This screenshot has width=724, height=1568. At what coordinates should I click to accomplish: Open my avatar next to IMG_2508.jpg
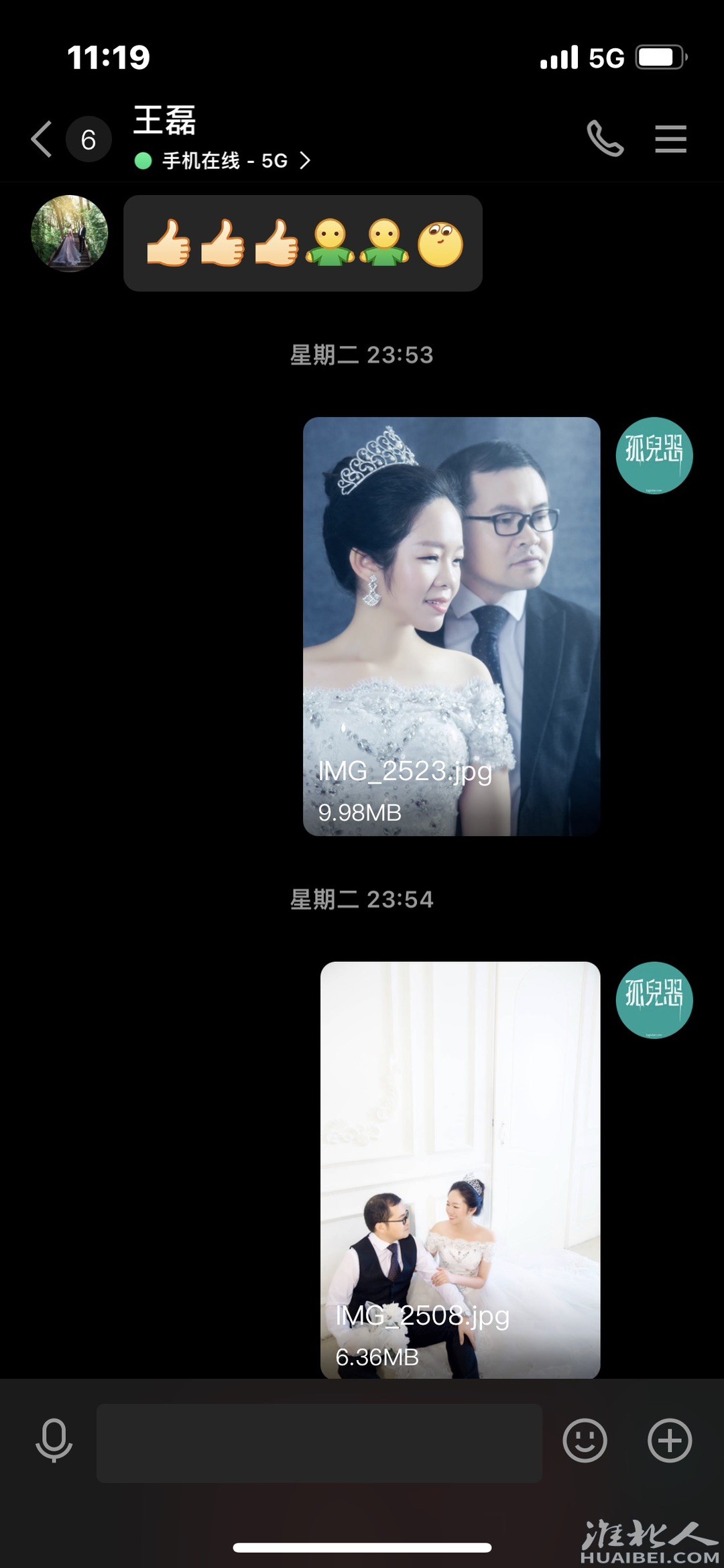654,1000
